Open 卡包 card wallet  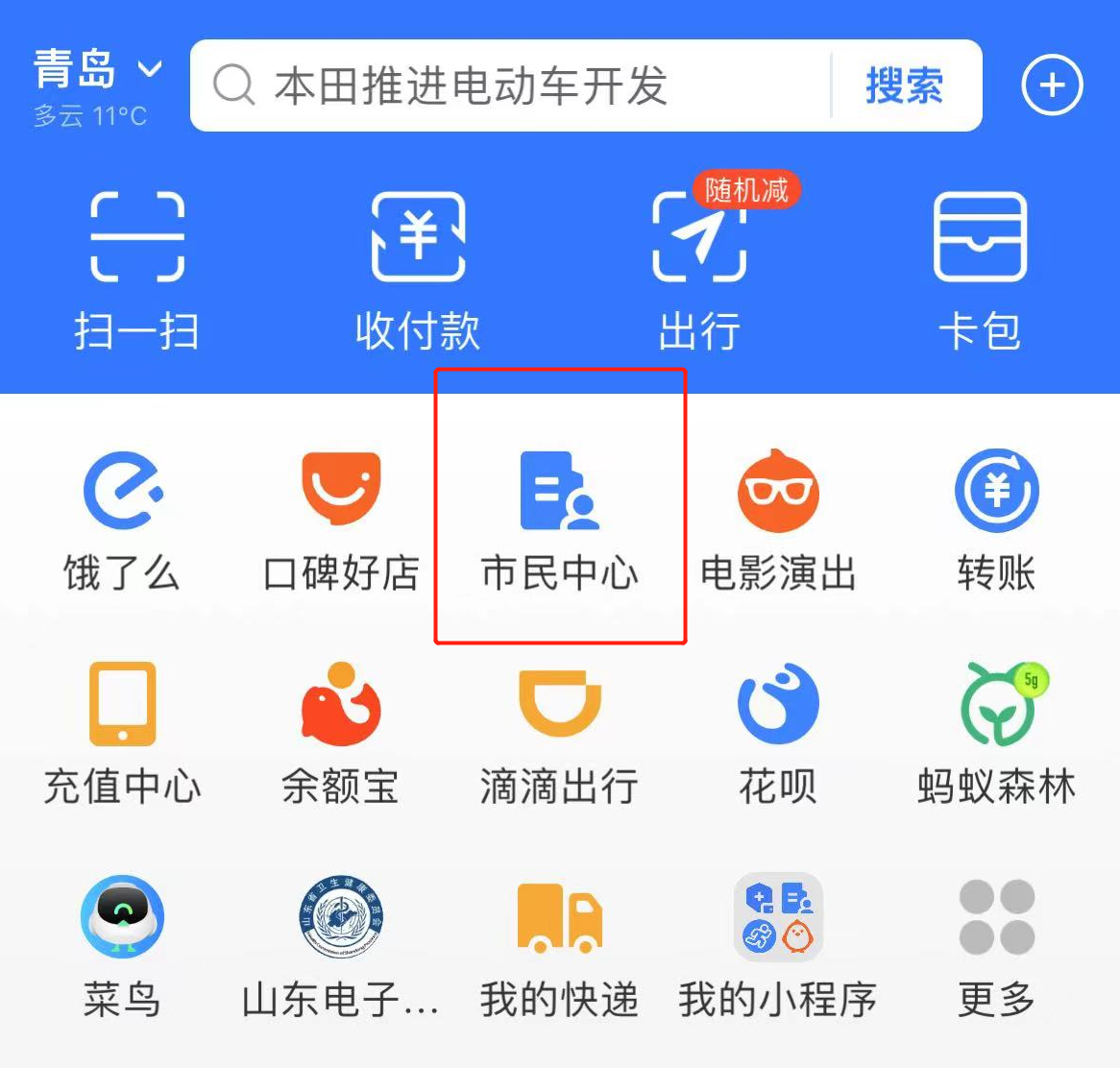click(980, 271)
